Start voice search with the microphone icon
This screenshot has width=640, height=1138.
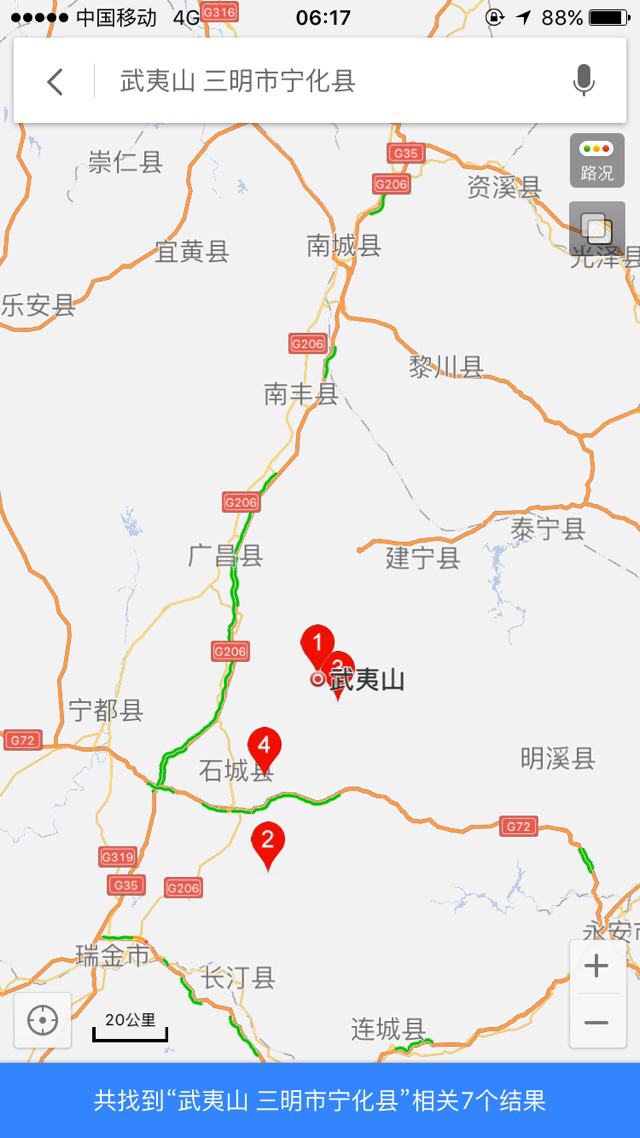click(x=583, y=81)
